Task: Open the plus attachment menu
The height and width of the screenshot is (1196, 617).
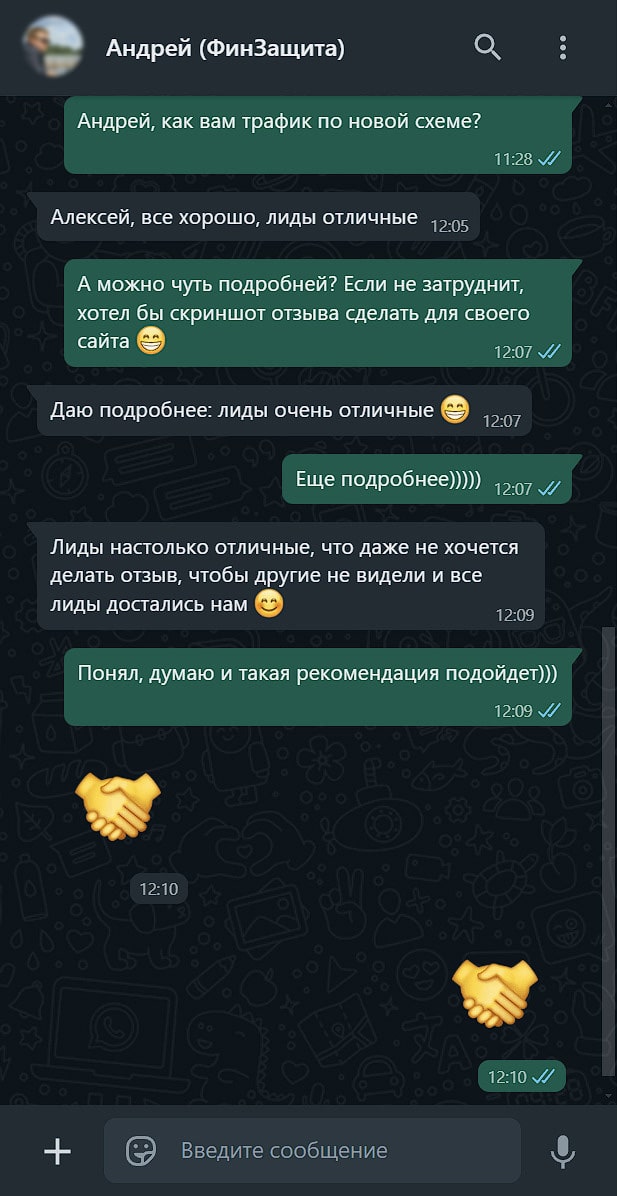Action: click(57, 1151)
